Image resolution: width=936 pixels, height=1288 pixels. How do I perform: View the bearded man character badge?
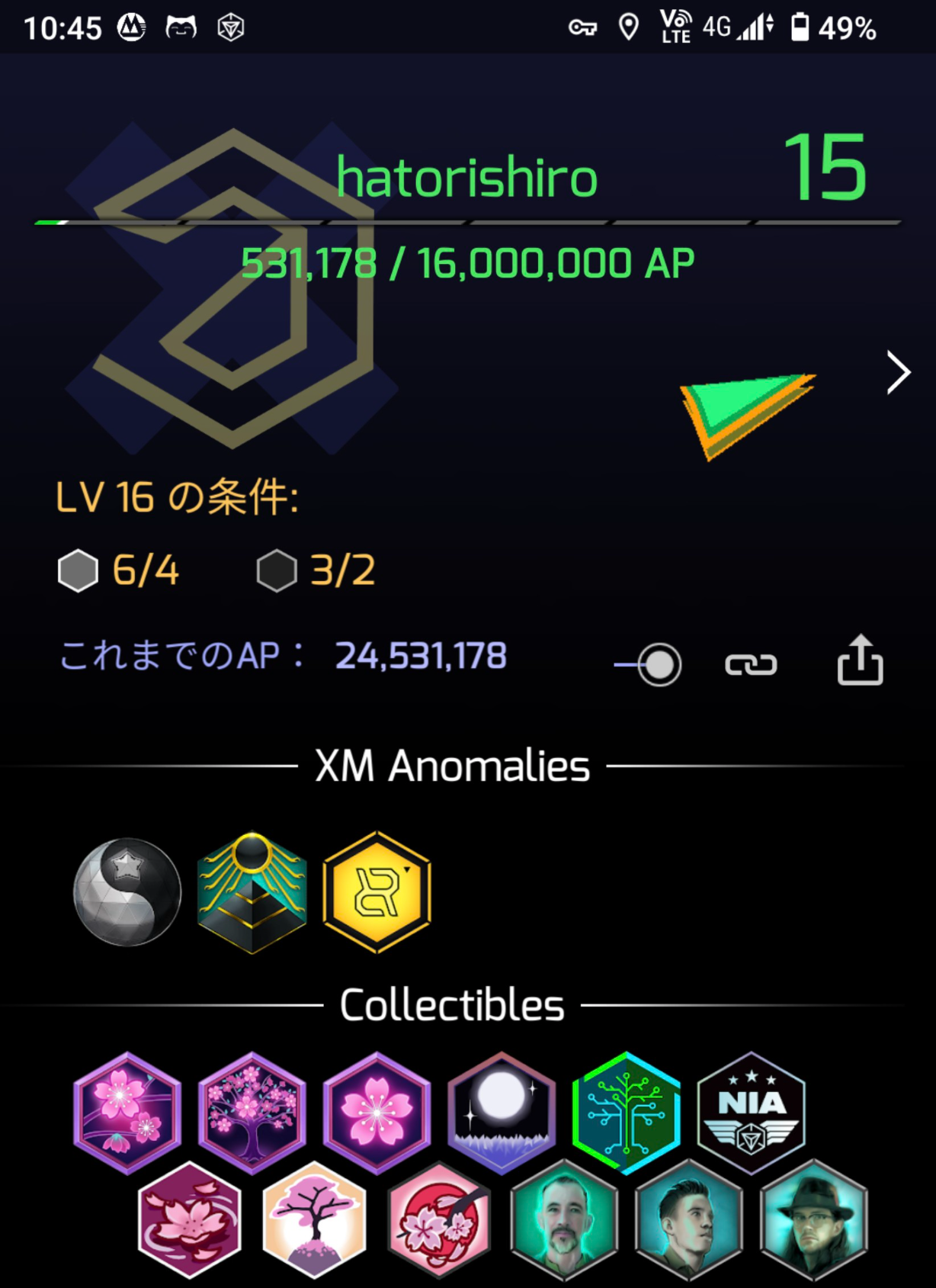point(564,1219)
